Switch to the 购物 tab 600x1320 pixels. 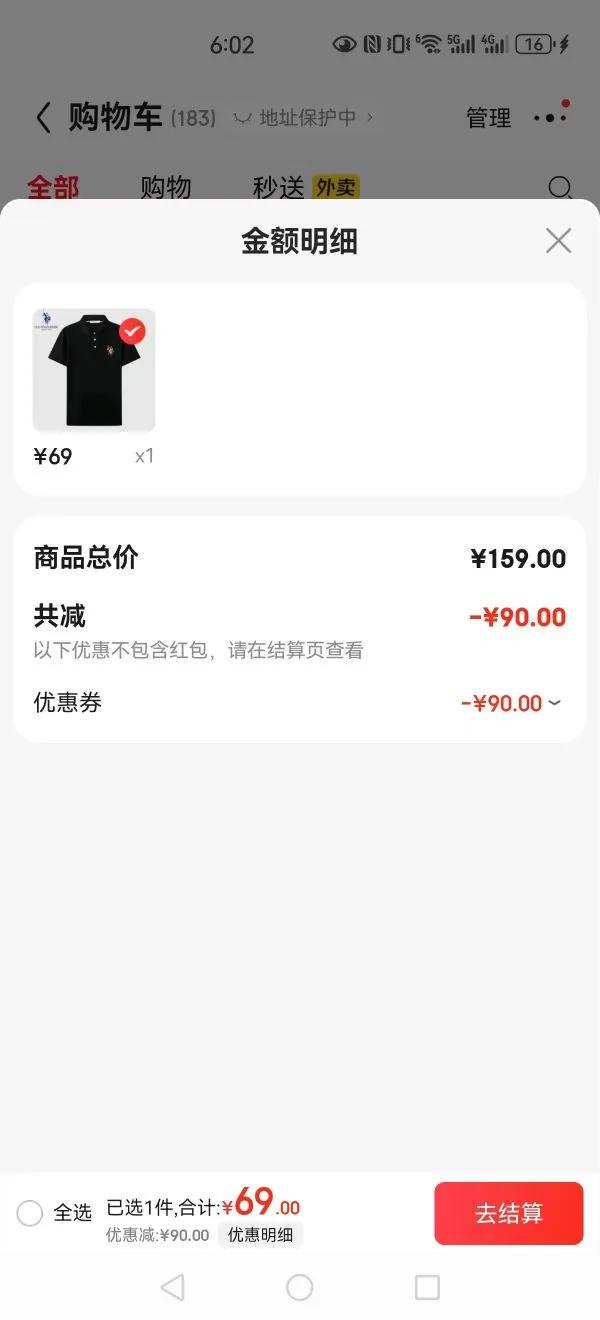coord(165,187)
